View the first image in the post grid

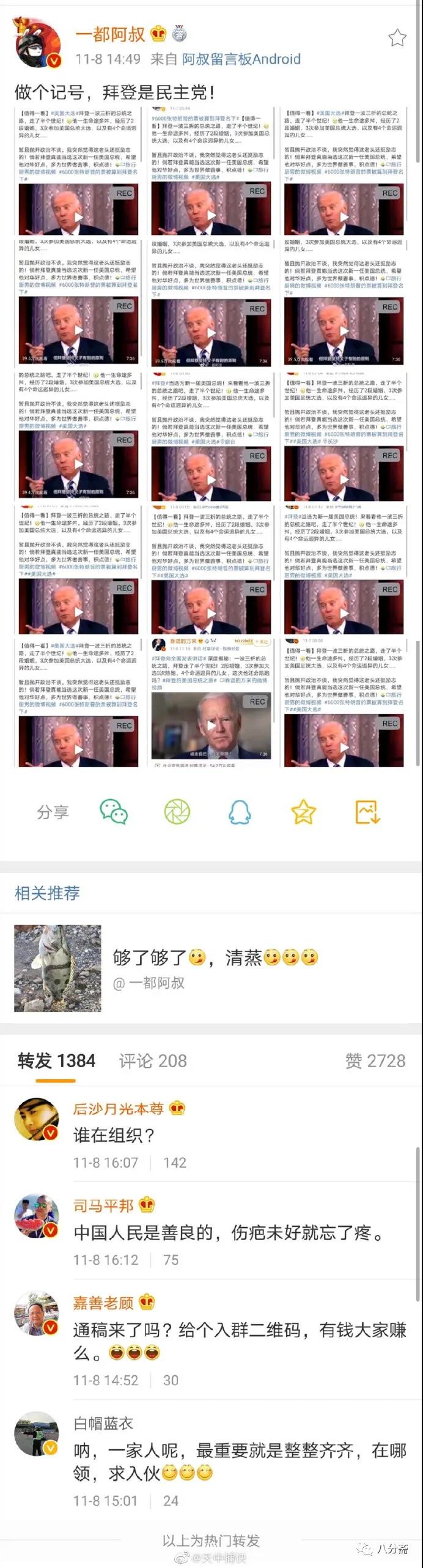[x=78, y=172]
